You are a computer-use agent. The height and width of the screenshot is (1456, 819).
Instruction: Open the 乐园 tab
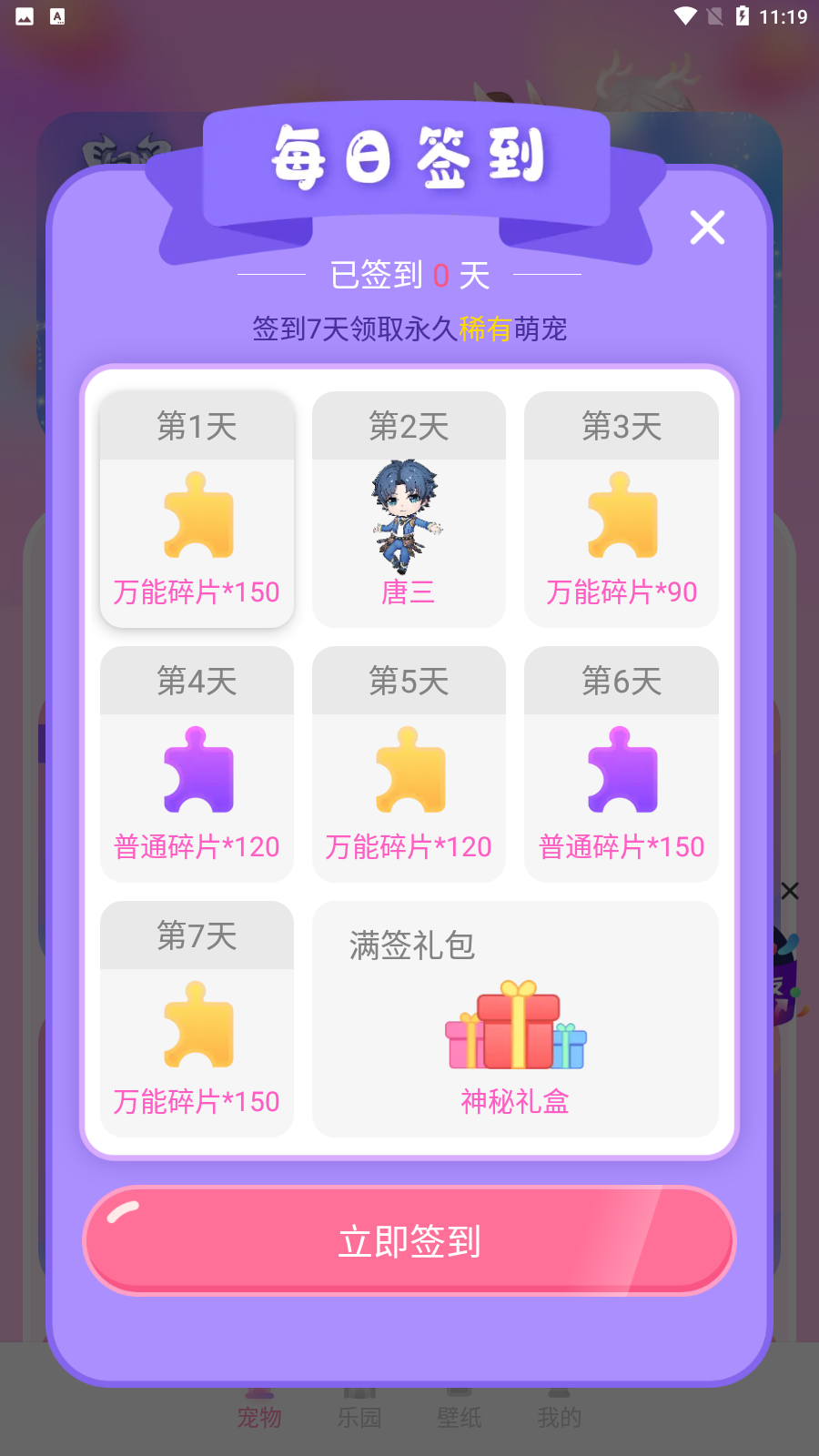[360, 1415]
